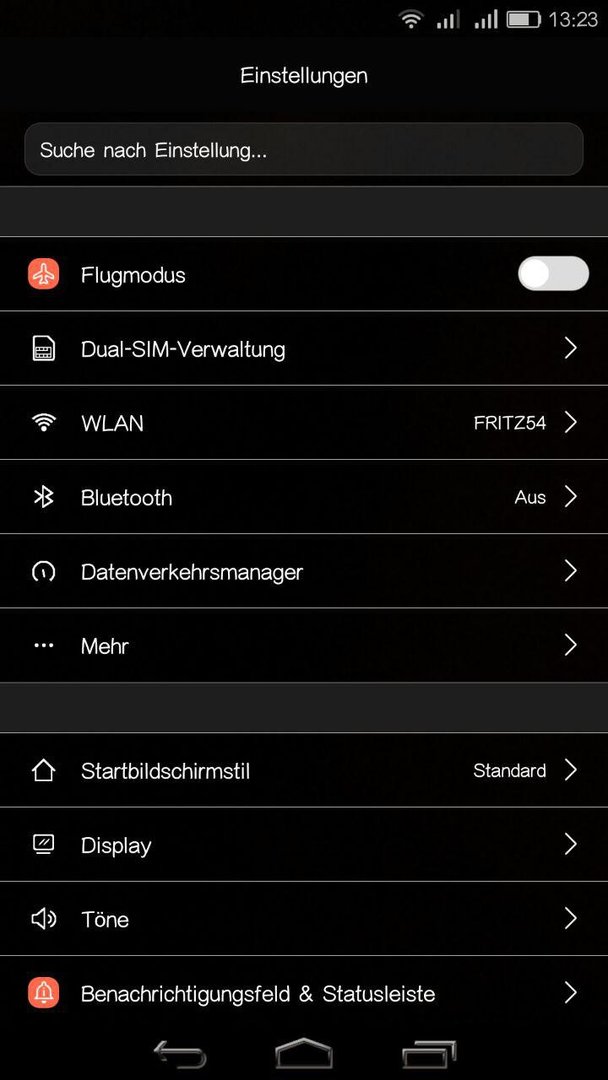
Task: Toggle the Flugmodus switch on
Action: pos(553,273)
